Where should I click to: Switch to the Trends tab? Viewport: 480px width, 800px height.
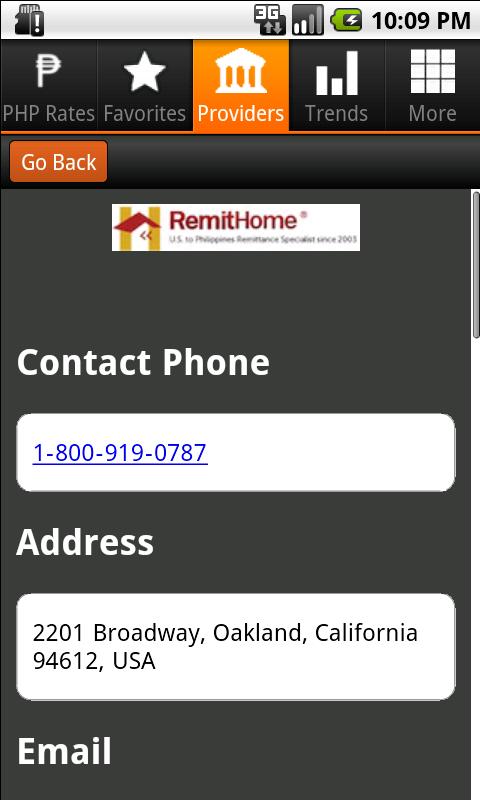(337, 86)
